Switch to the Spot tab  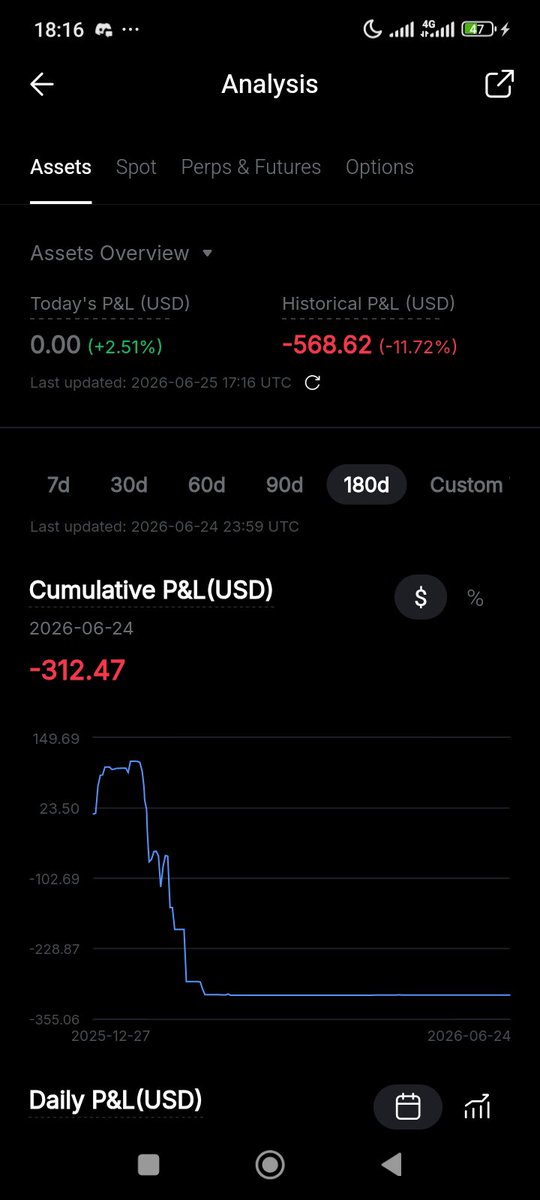(x=136, y=167)
